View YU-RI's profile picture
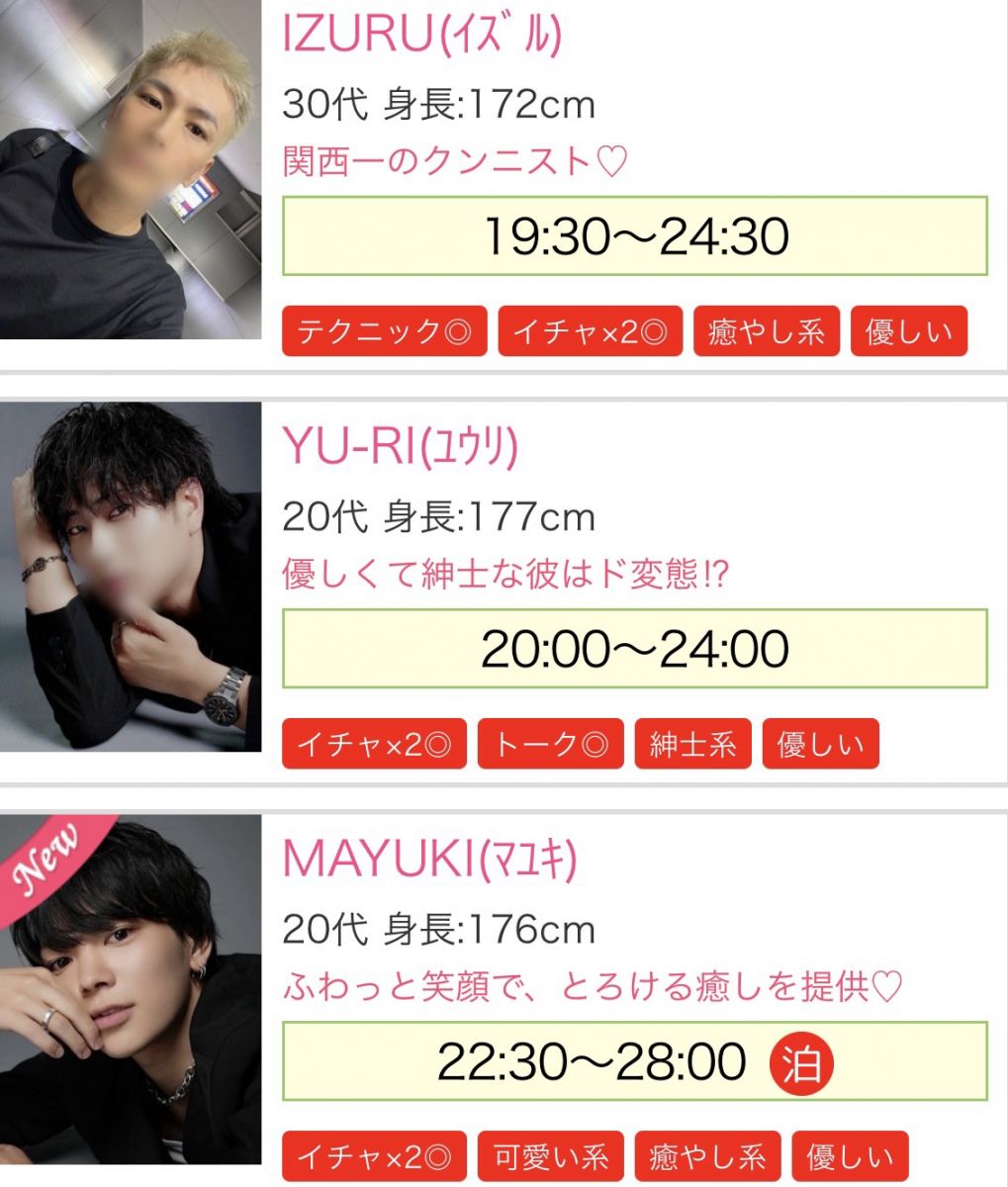 (x=130, y=577)
